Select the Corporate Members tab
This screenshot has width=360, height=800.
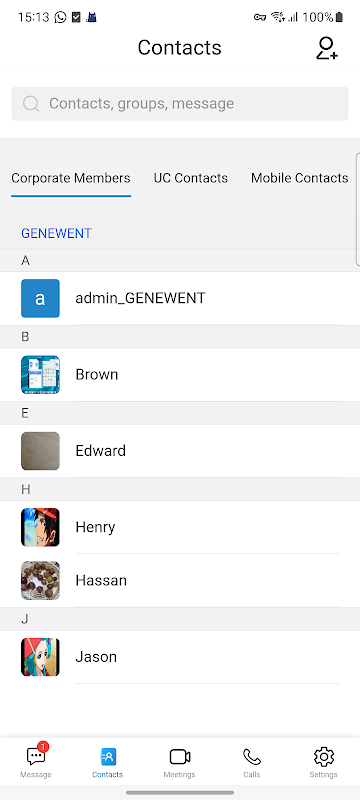pos(71,178)
